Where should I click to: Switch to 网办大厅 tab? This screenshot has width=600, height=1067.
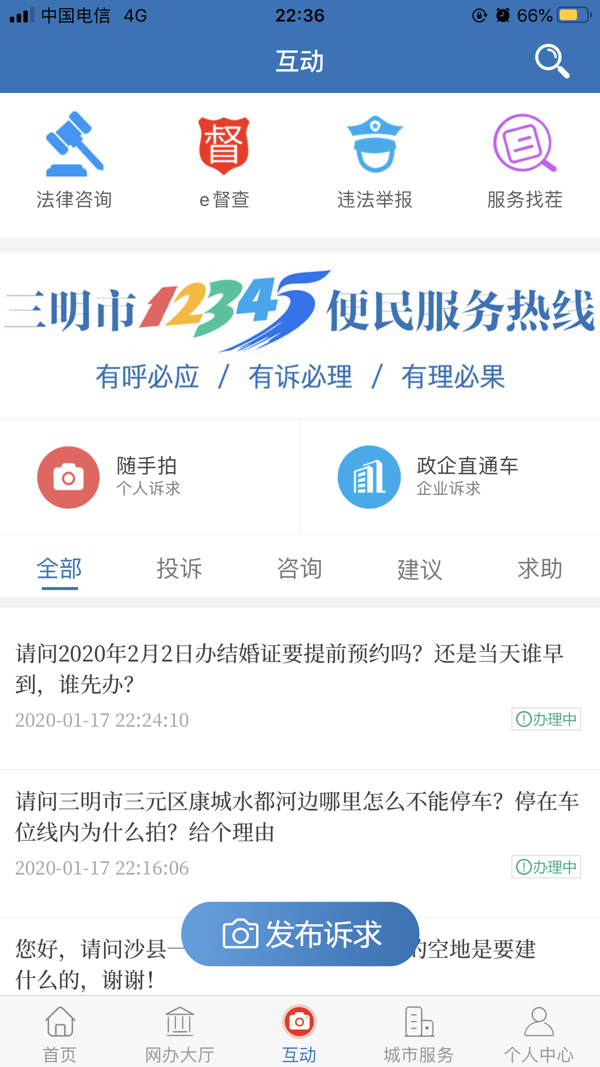click(x=179, y=1033)
